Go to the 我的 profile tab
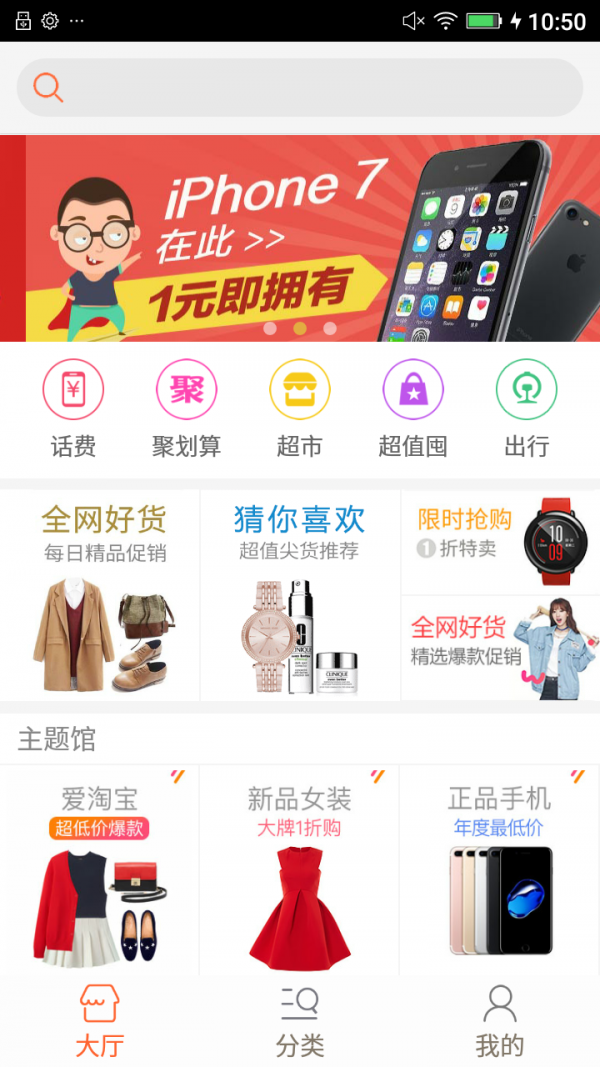Screen dimensions: 600x1067 tap(499, 1021)
